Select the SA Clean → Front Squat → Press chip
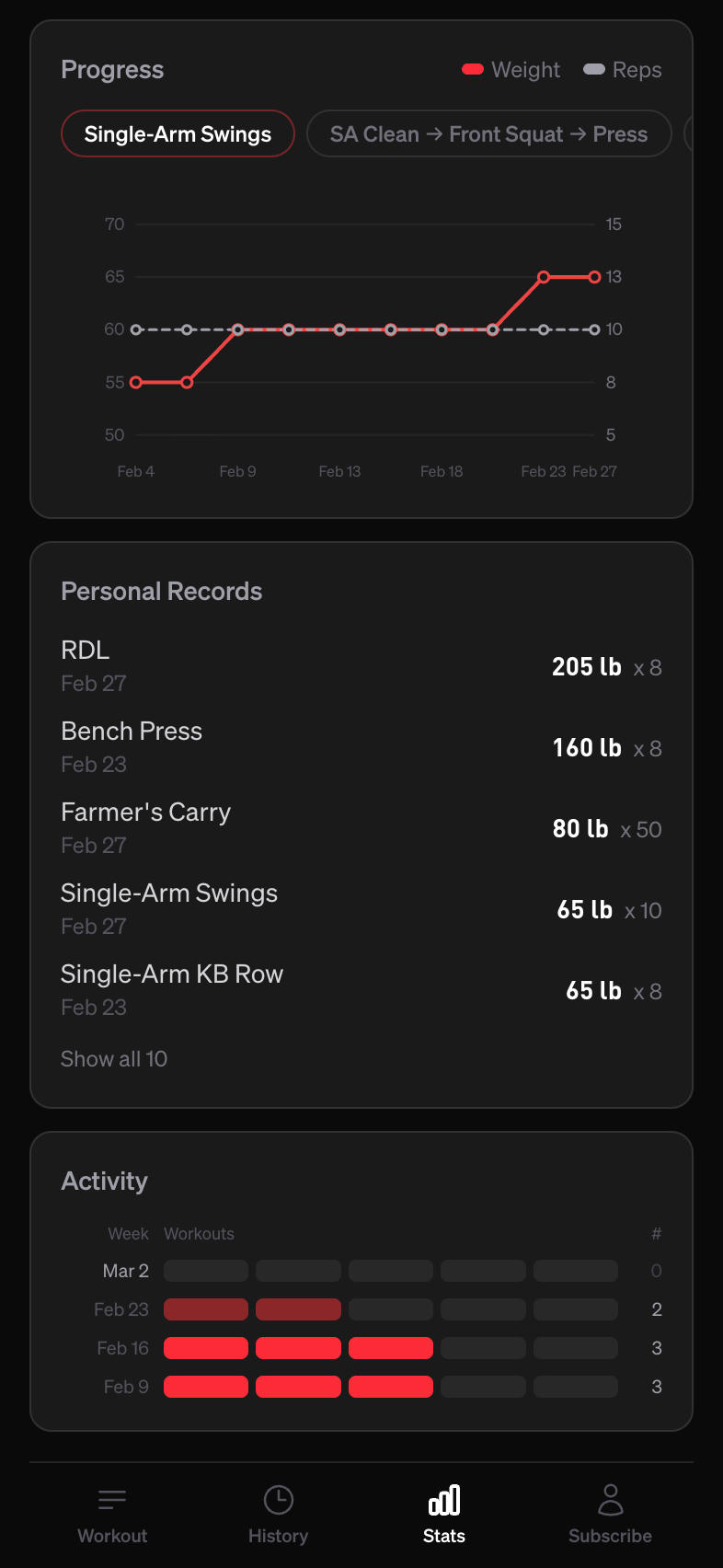Image resolution: width=723 pixels, height=1568 pixels. pos(488,133)
